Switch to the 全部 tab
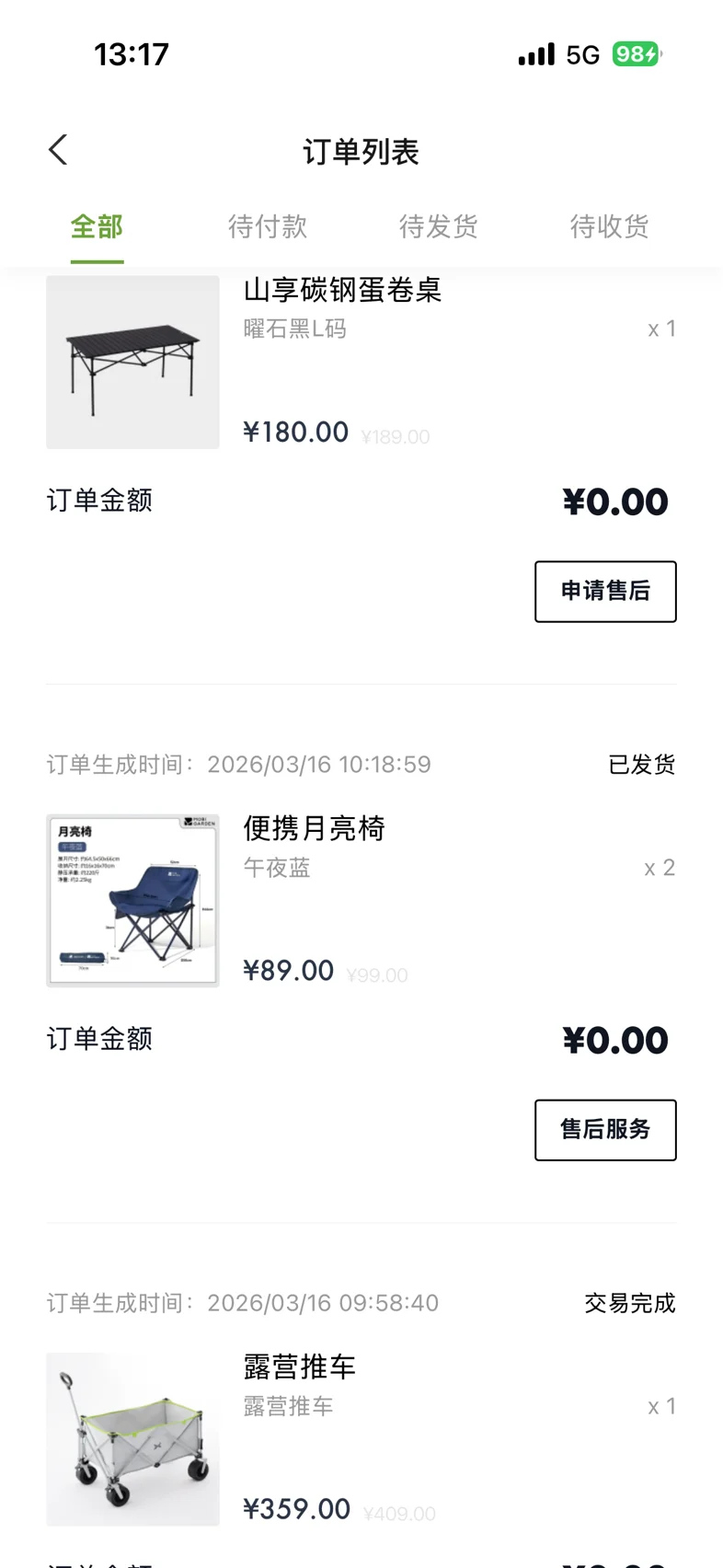 pyautogui.click(x=97, y=226)
